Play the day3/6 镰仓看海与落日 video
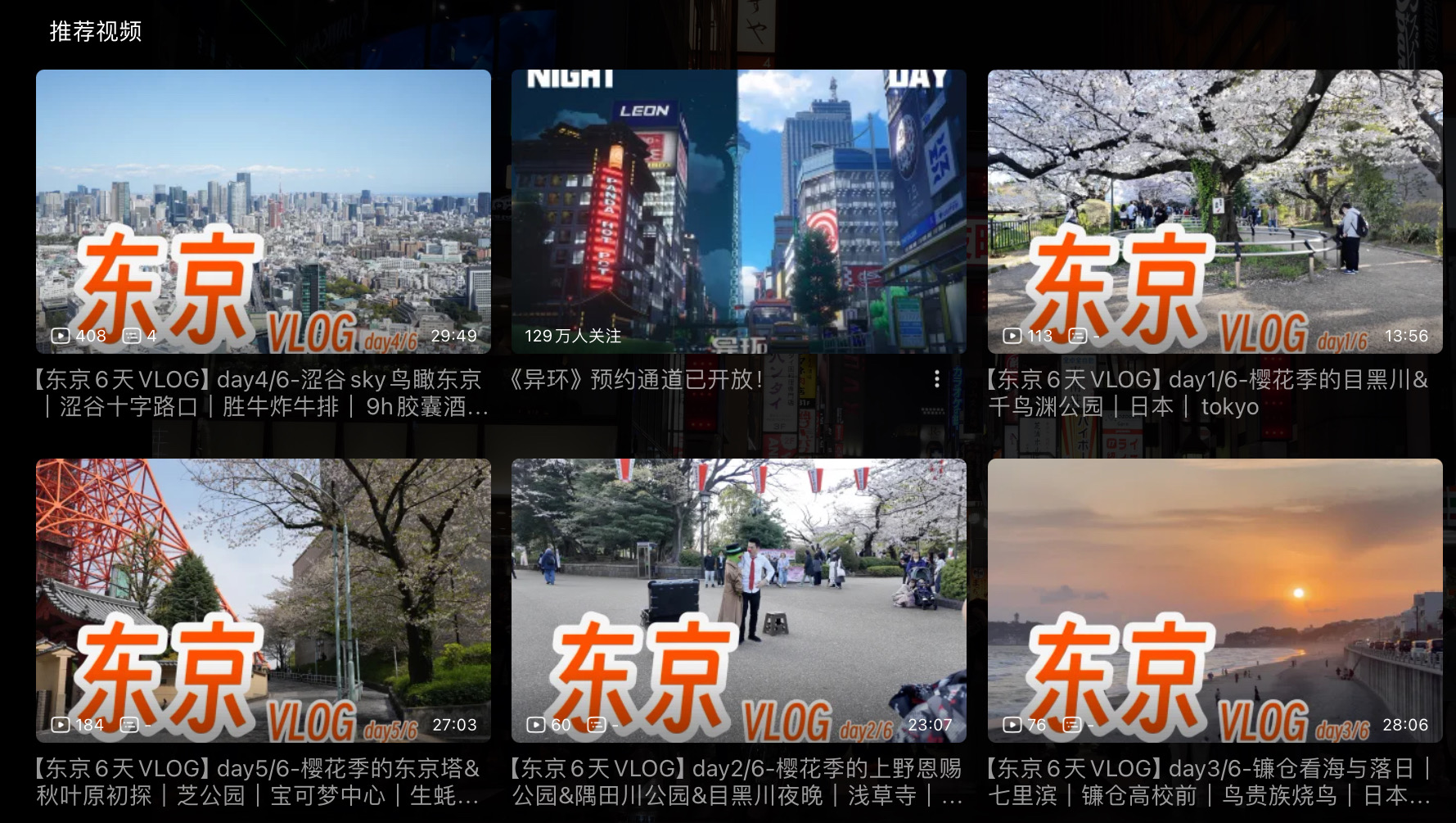Image resolution: width=1456 pixels, height=823 pixels. pyautogui.click(x=1215, y=600)
